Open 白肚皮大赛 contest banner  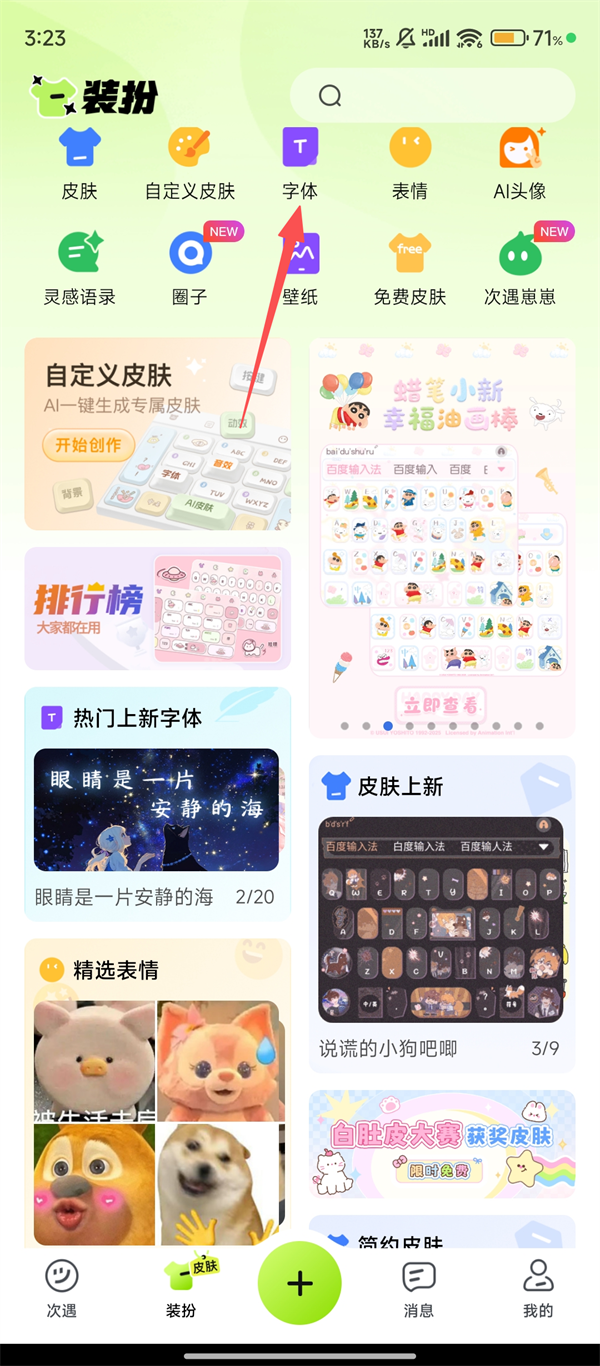441,1143
